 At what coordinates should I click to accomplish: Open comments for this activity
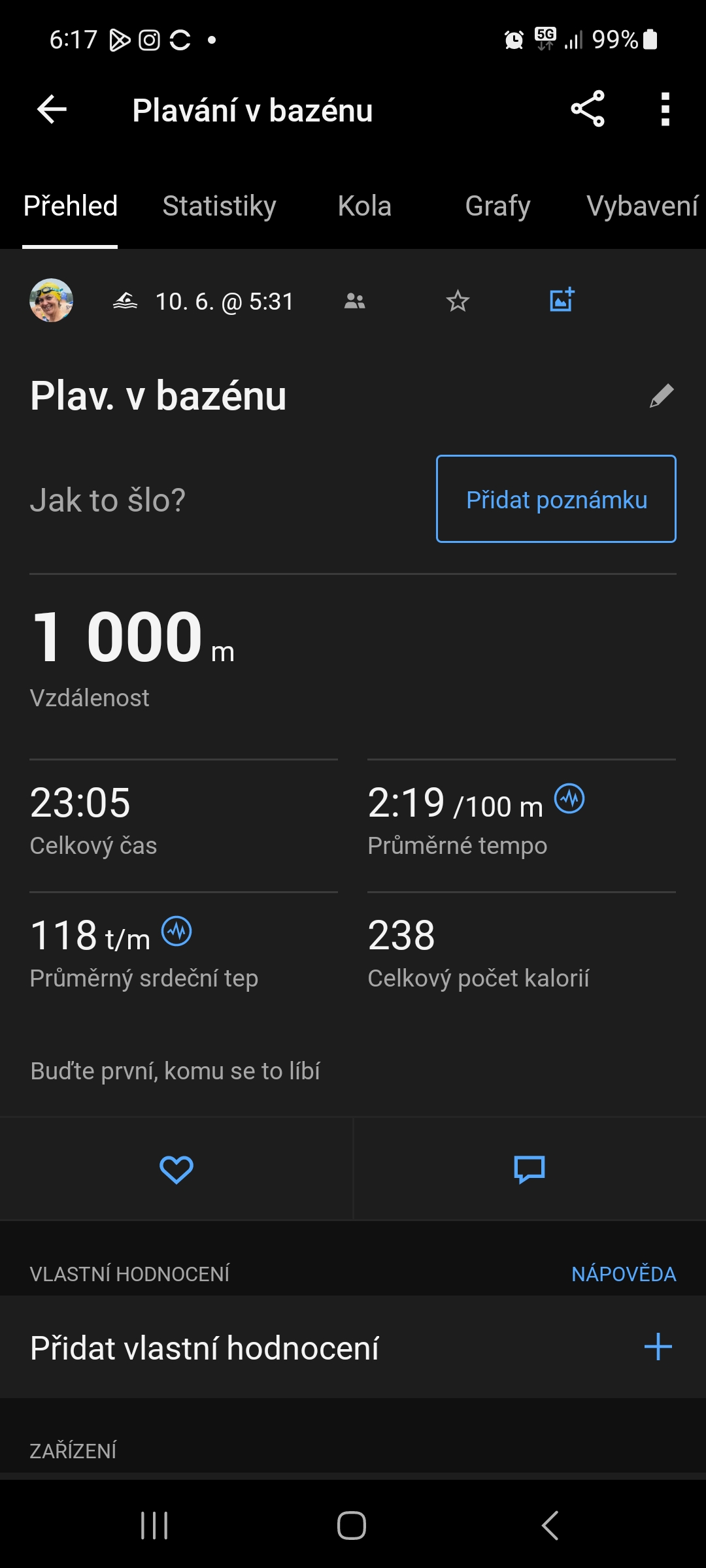pyautogui.click(x=529, y=1169)
